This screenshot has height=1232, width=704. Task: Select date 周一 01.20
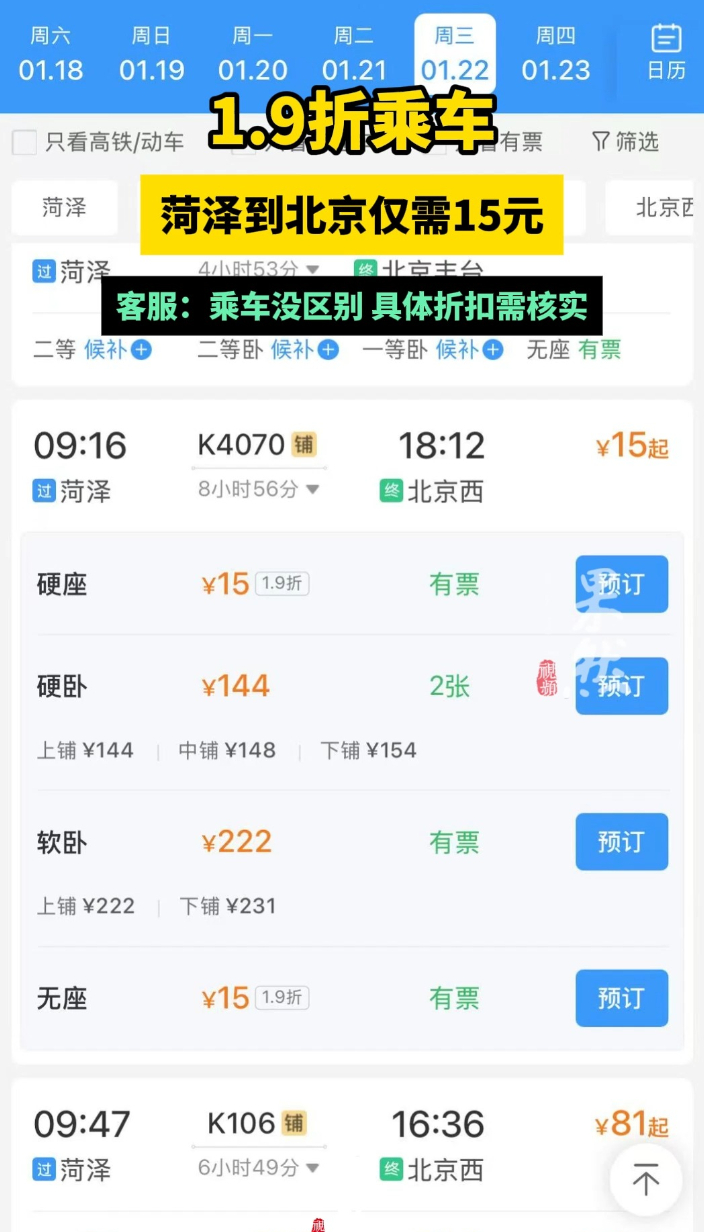(x=253, y=54)
